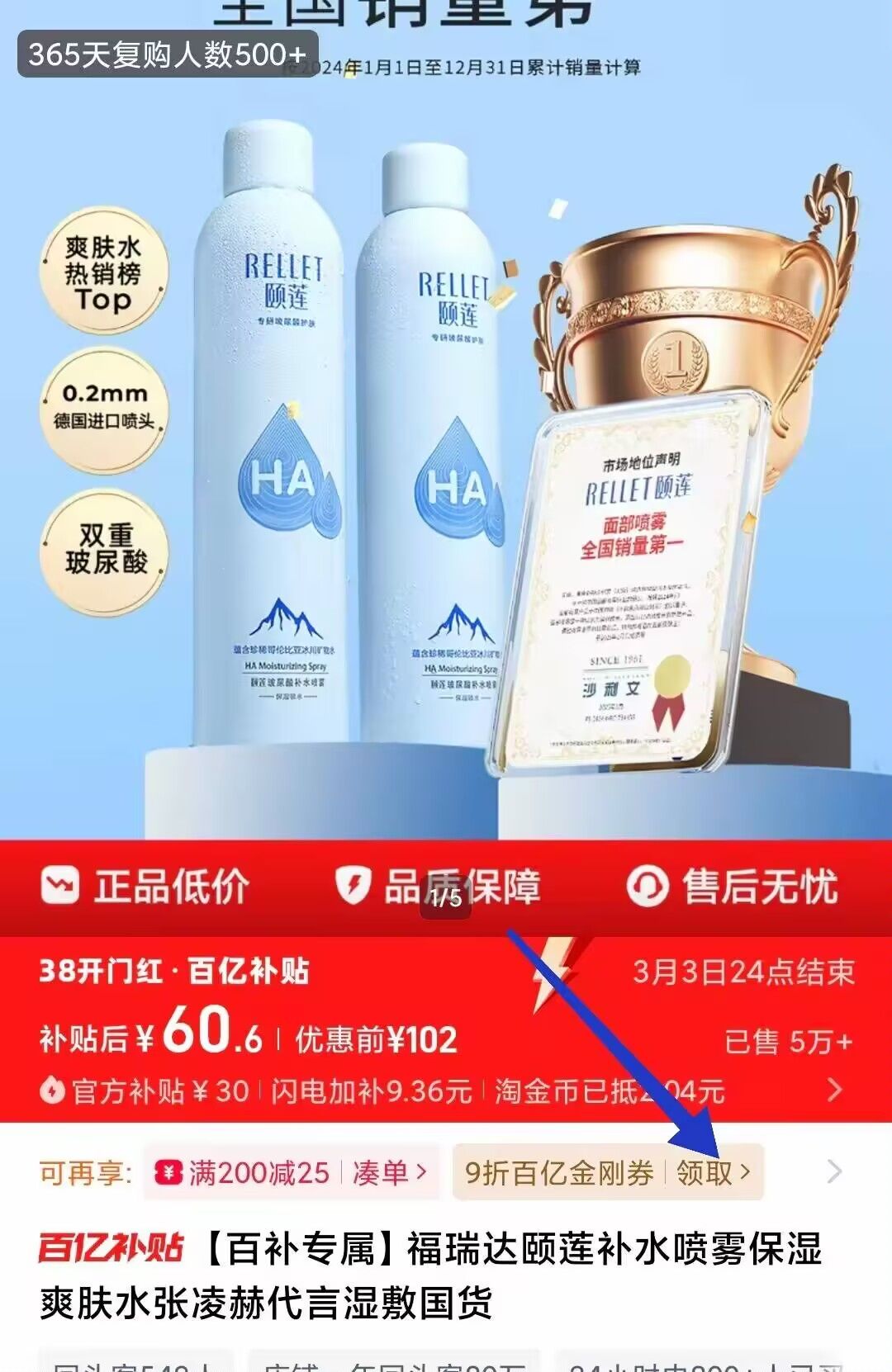
Task: Open the product image gallery
Action: click(x=446, y=419)
